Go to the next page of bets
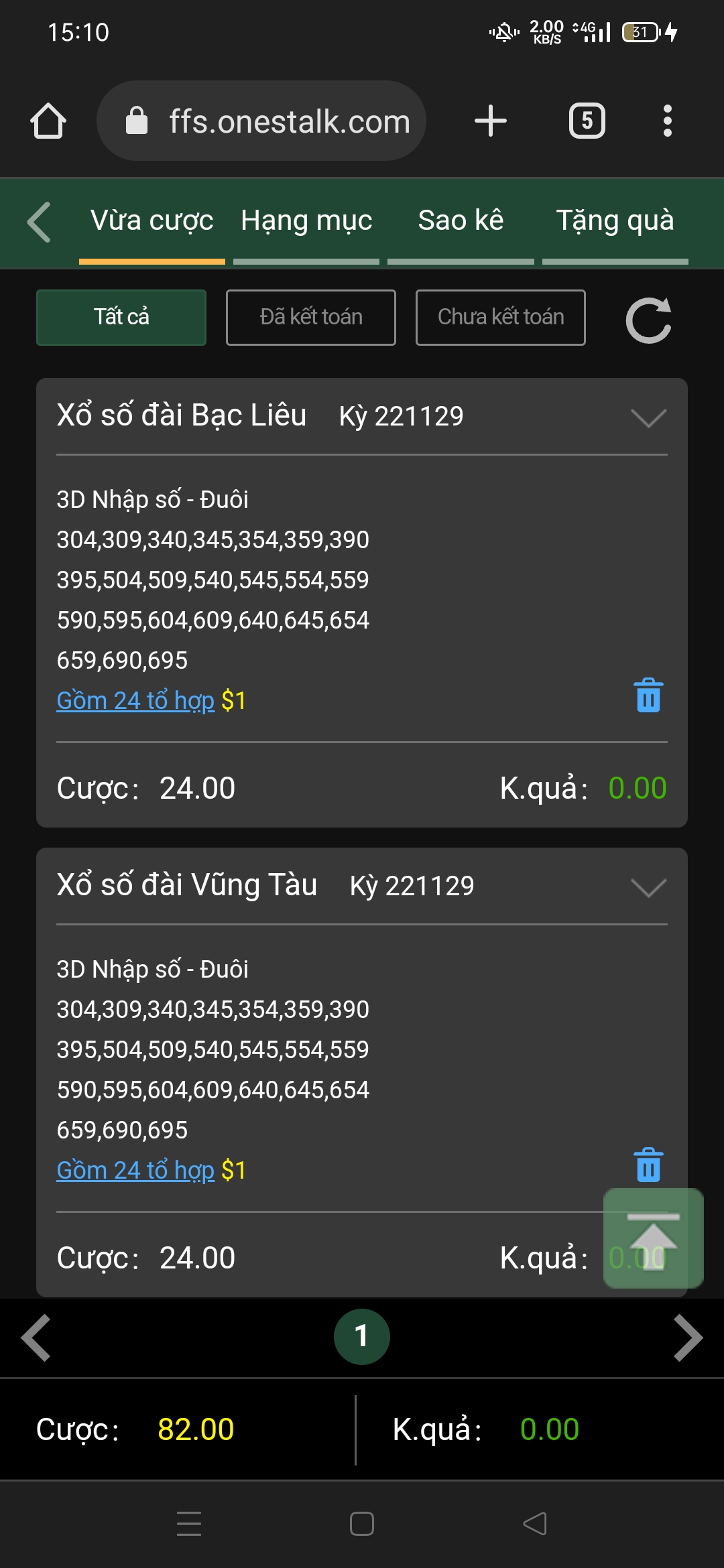The height and width of the screenshot is (1568, 724). tap(688, 1338)
